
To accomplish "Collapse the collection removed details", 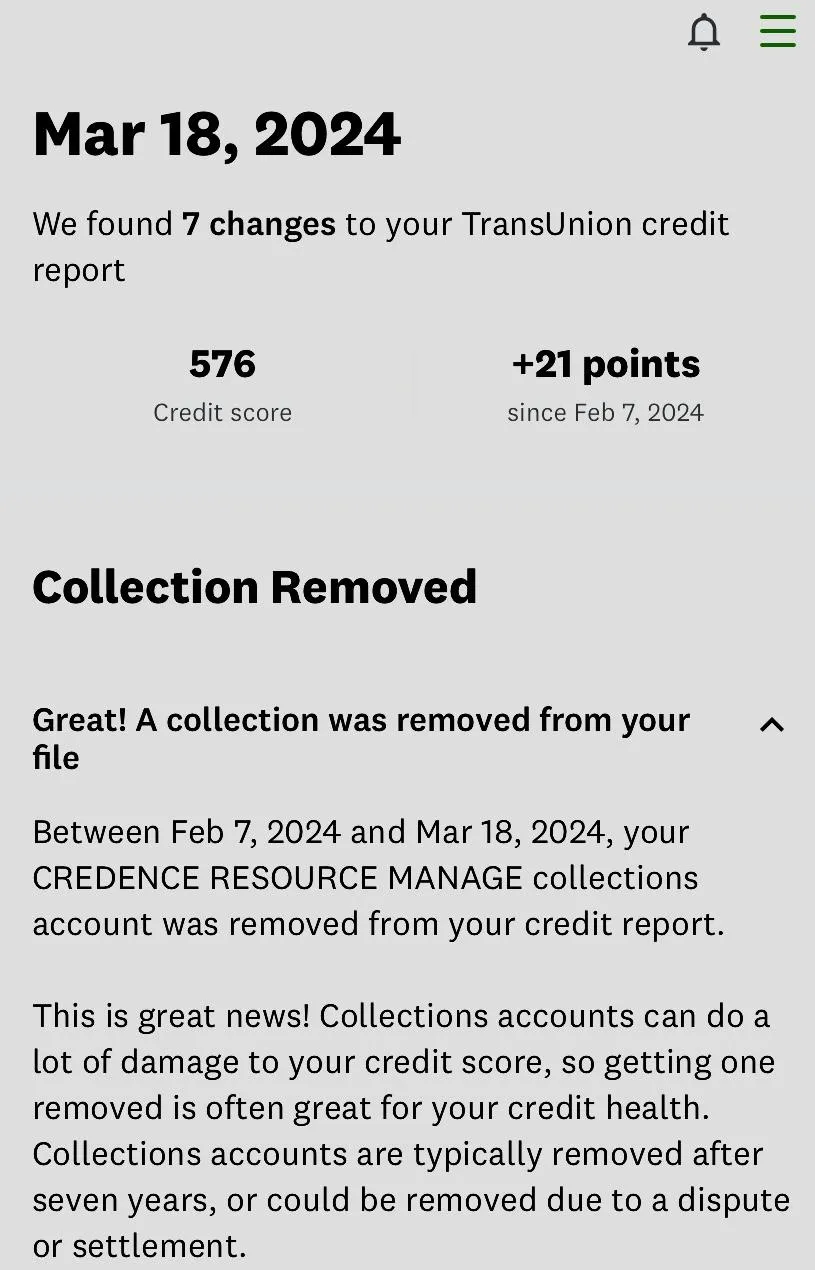I will tap(771, 725).
